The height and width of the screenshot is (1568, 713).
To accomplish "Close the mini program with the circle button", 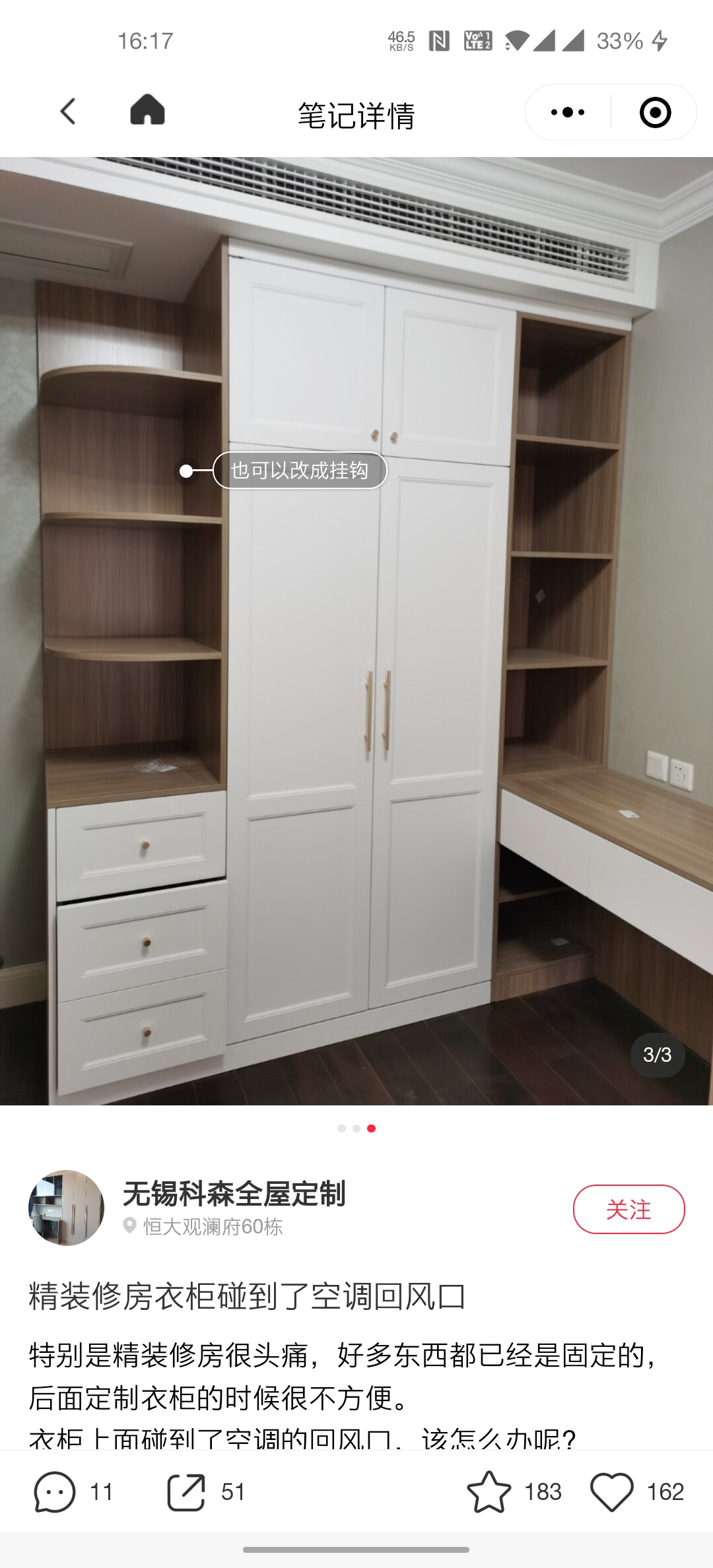I will pos(655,112).
